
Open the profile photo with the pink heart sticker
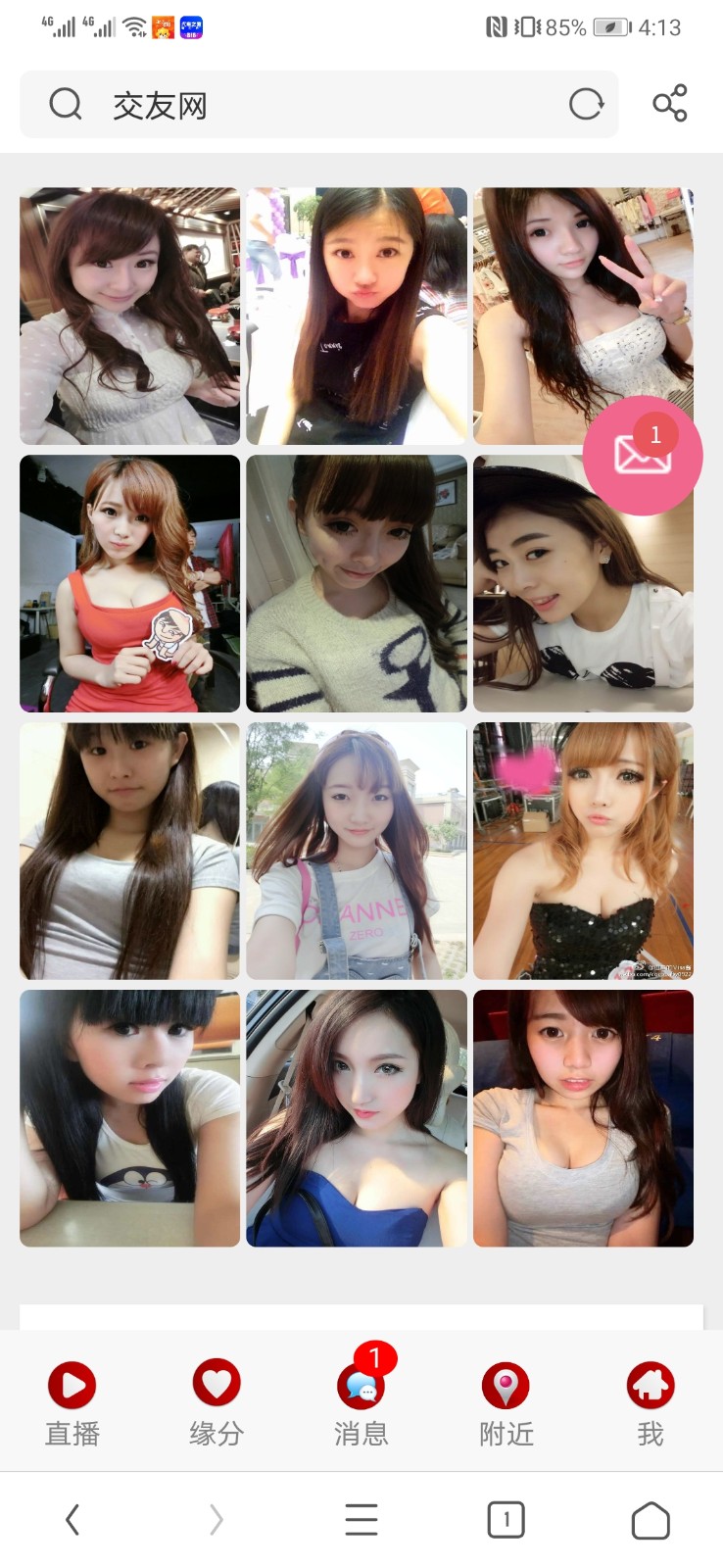click(x=584, y=851)
